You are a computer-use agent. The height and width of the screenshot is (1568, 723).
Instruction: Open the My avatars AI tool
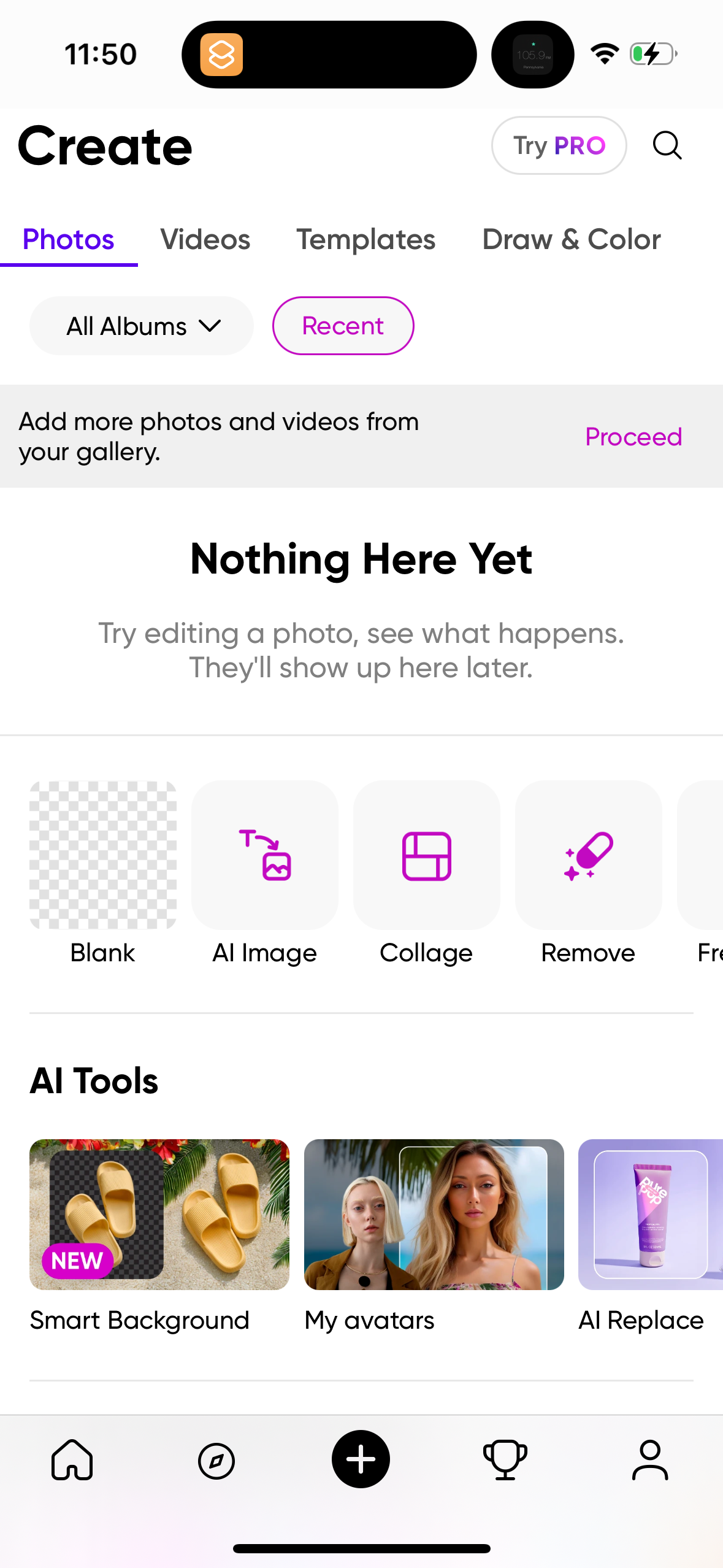pos(434,1213)
